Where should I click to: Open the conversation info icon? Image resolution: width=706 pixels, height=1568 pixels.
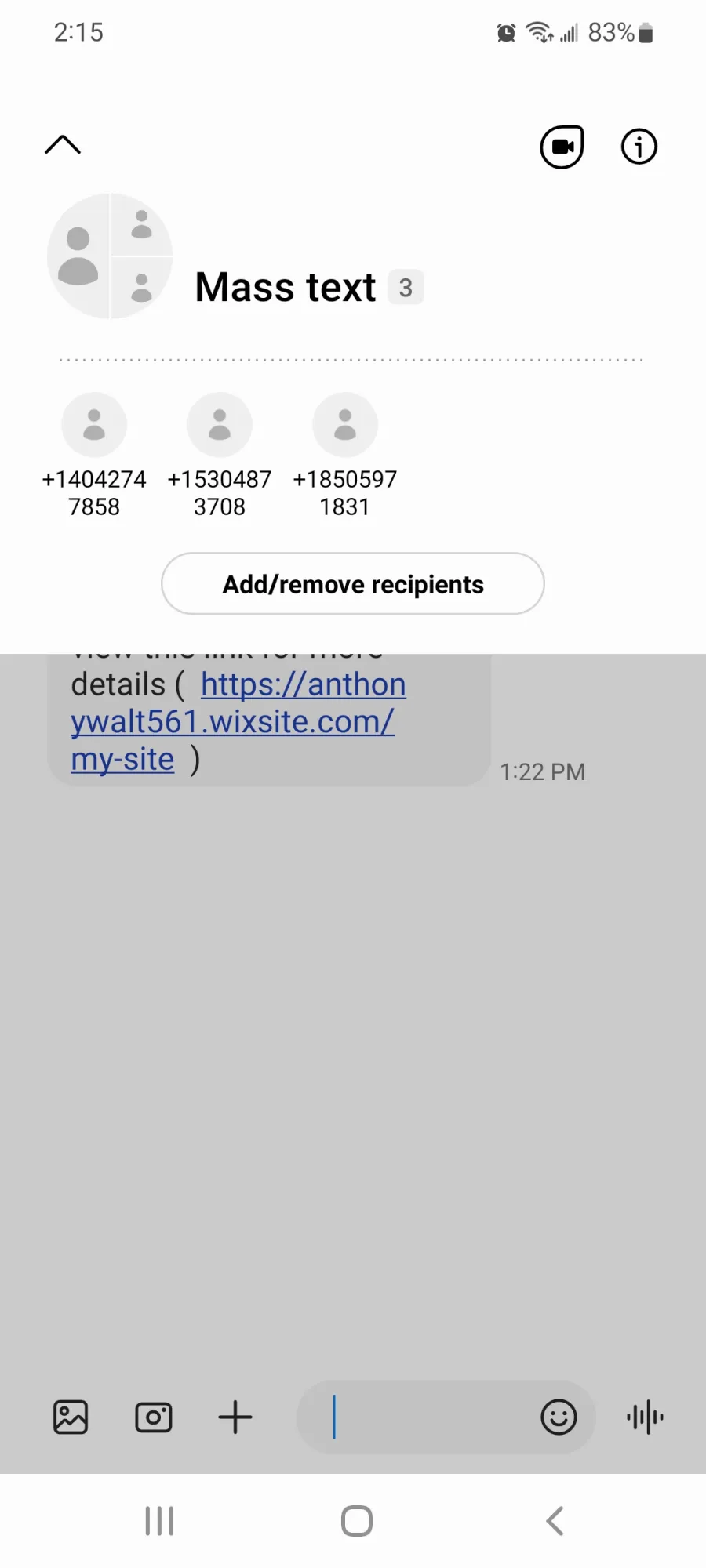click(639, 147)
